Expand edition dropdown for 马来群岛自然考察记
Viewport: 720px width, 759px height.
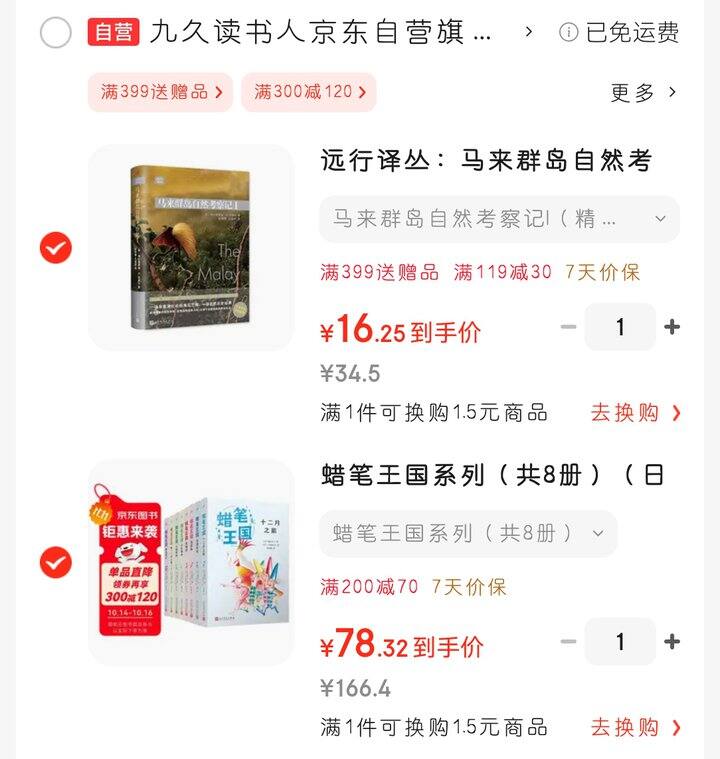(499, 219)
